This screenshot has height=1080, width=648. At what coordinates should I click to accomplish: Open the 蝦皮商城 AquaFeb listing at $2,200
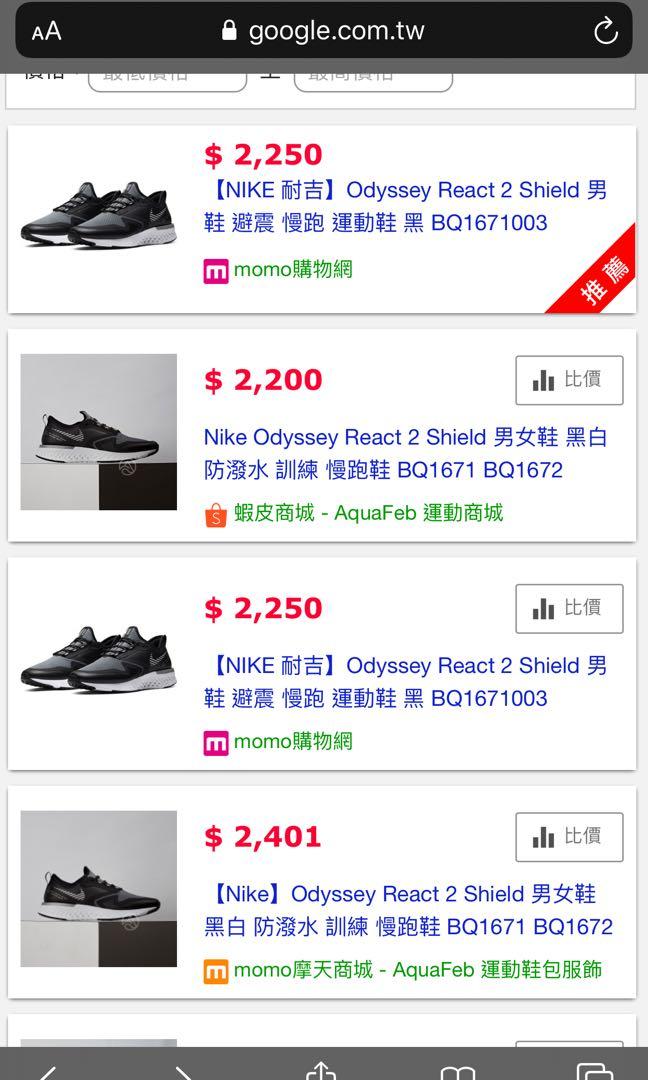[405, 453]
